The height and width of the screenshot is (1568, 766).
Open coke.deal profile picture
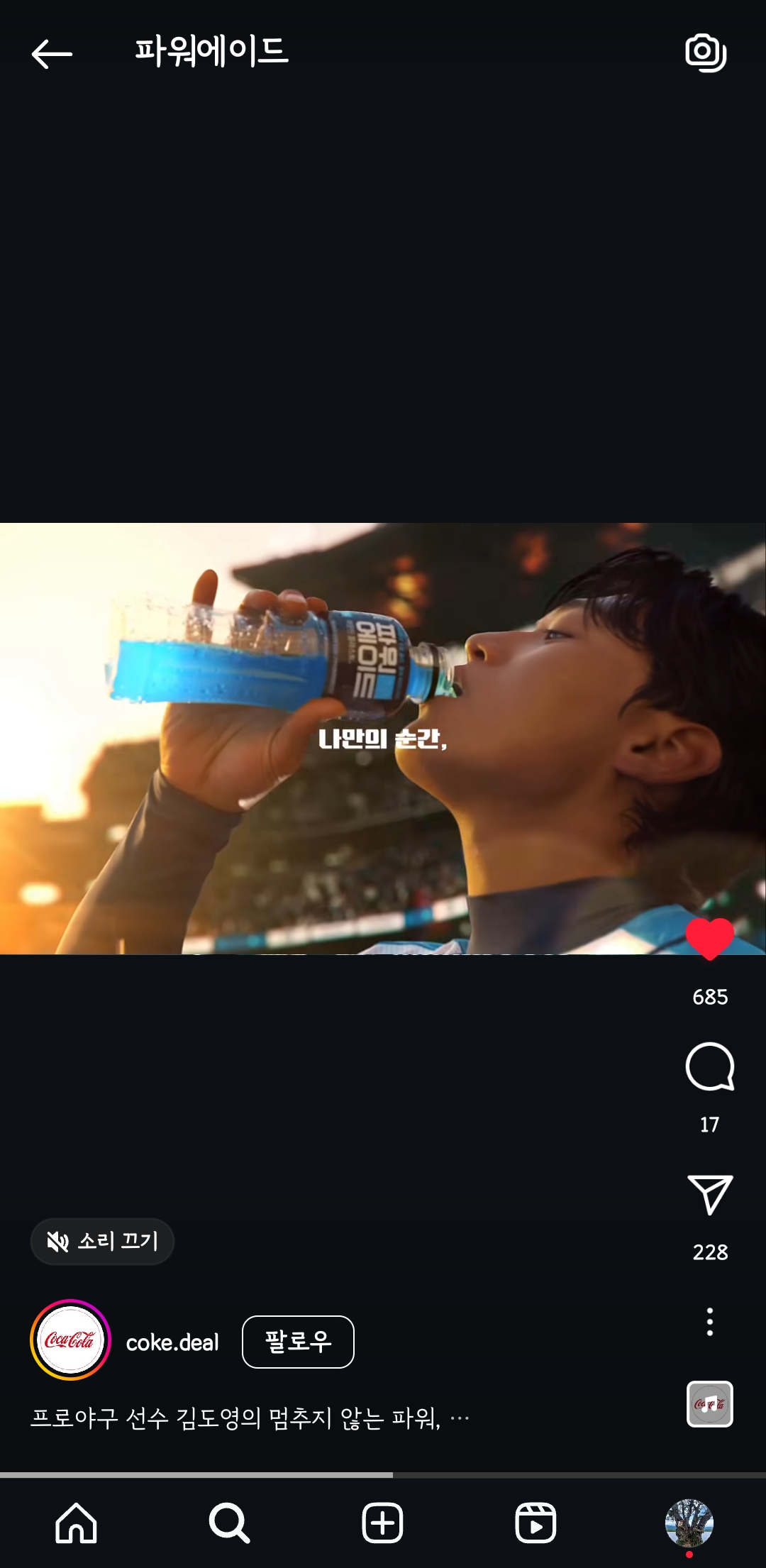pos(70,1340)
